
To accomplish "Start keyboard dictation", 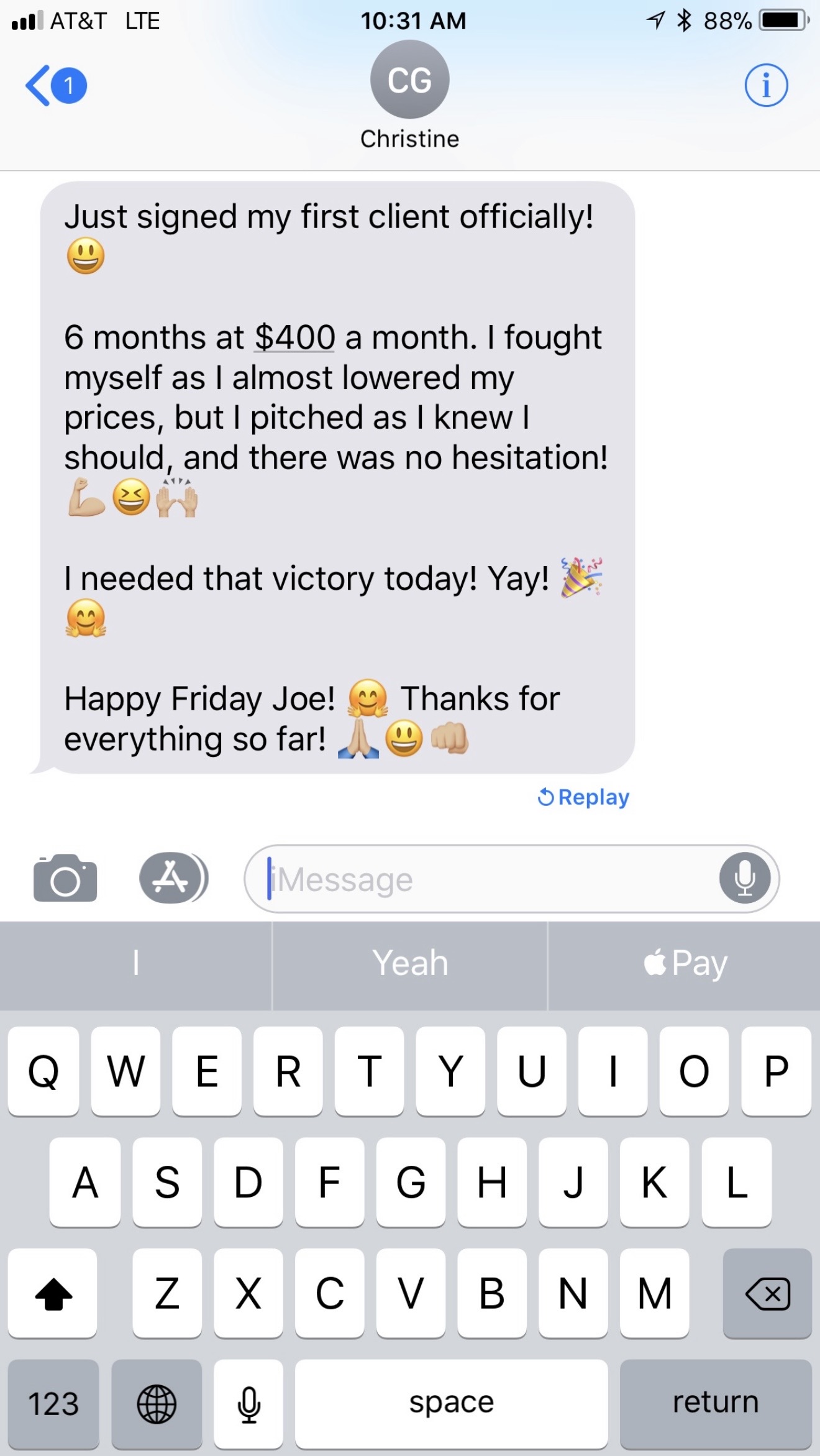I will [x=248, y=1403].
